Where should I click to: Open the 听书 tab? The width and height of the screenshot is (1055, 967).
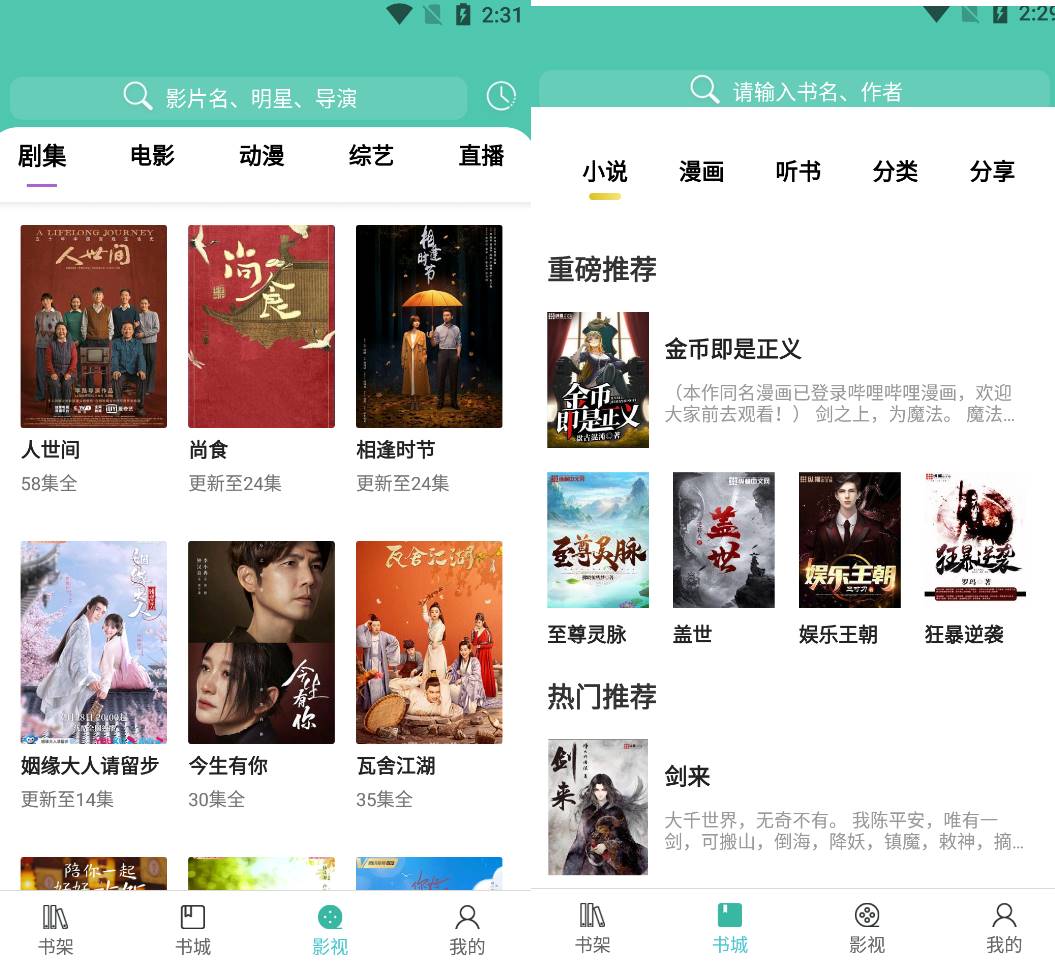pyautogui.click(x=798, y=172)
